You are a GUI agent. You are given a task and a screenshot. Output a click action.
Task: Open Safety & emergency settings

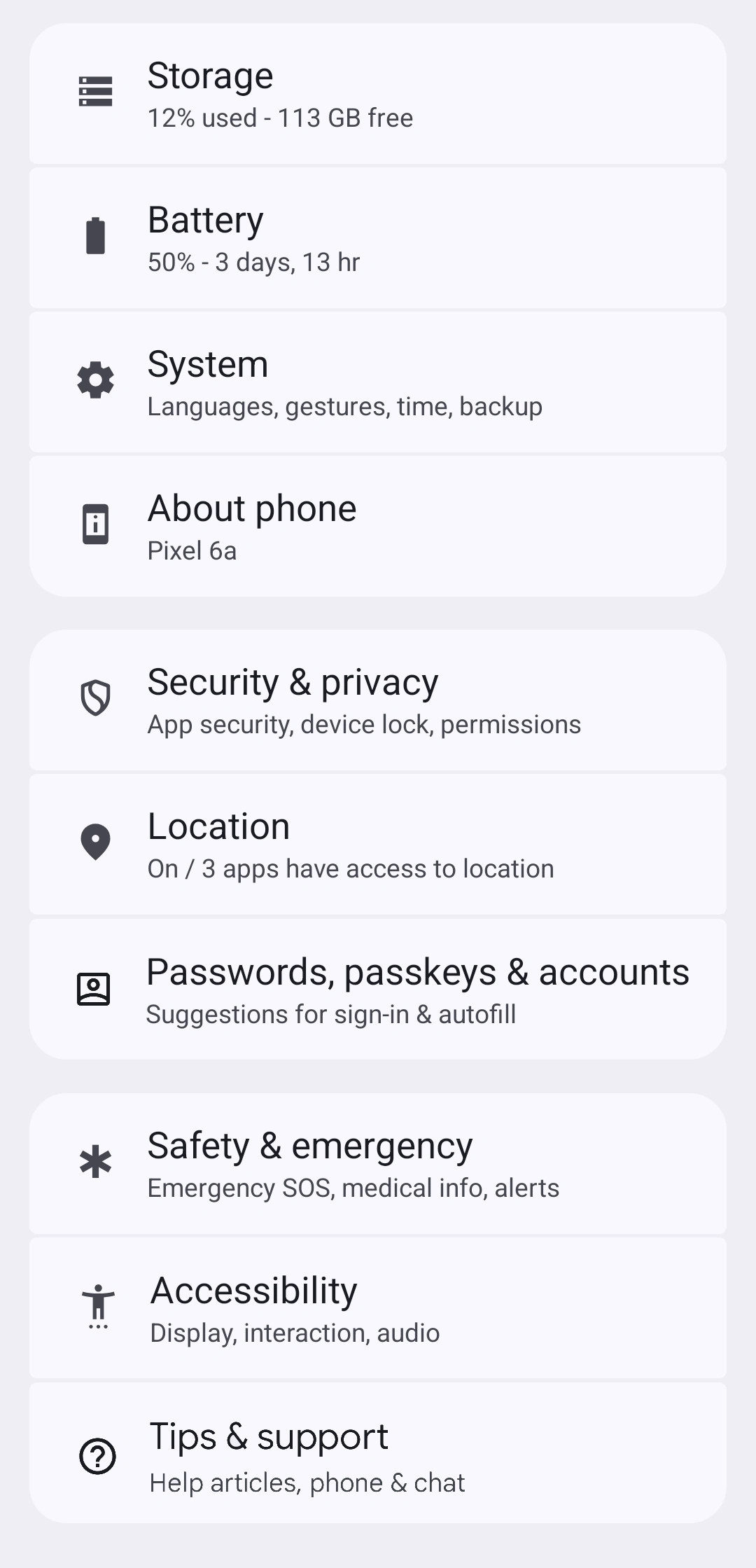click(378, 1164)
